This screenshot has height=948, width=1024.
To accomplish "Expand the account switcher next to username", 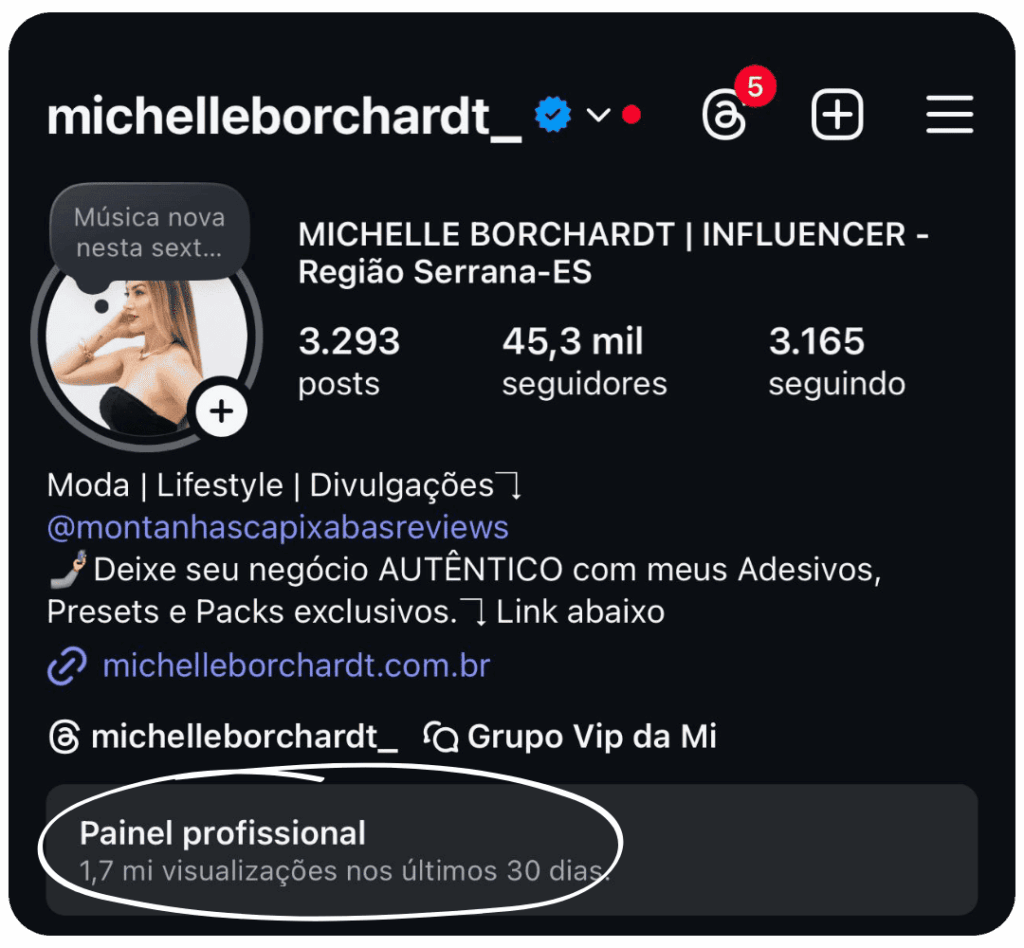I will (598, 116).
